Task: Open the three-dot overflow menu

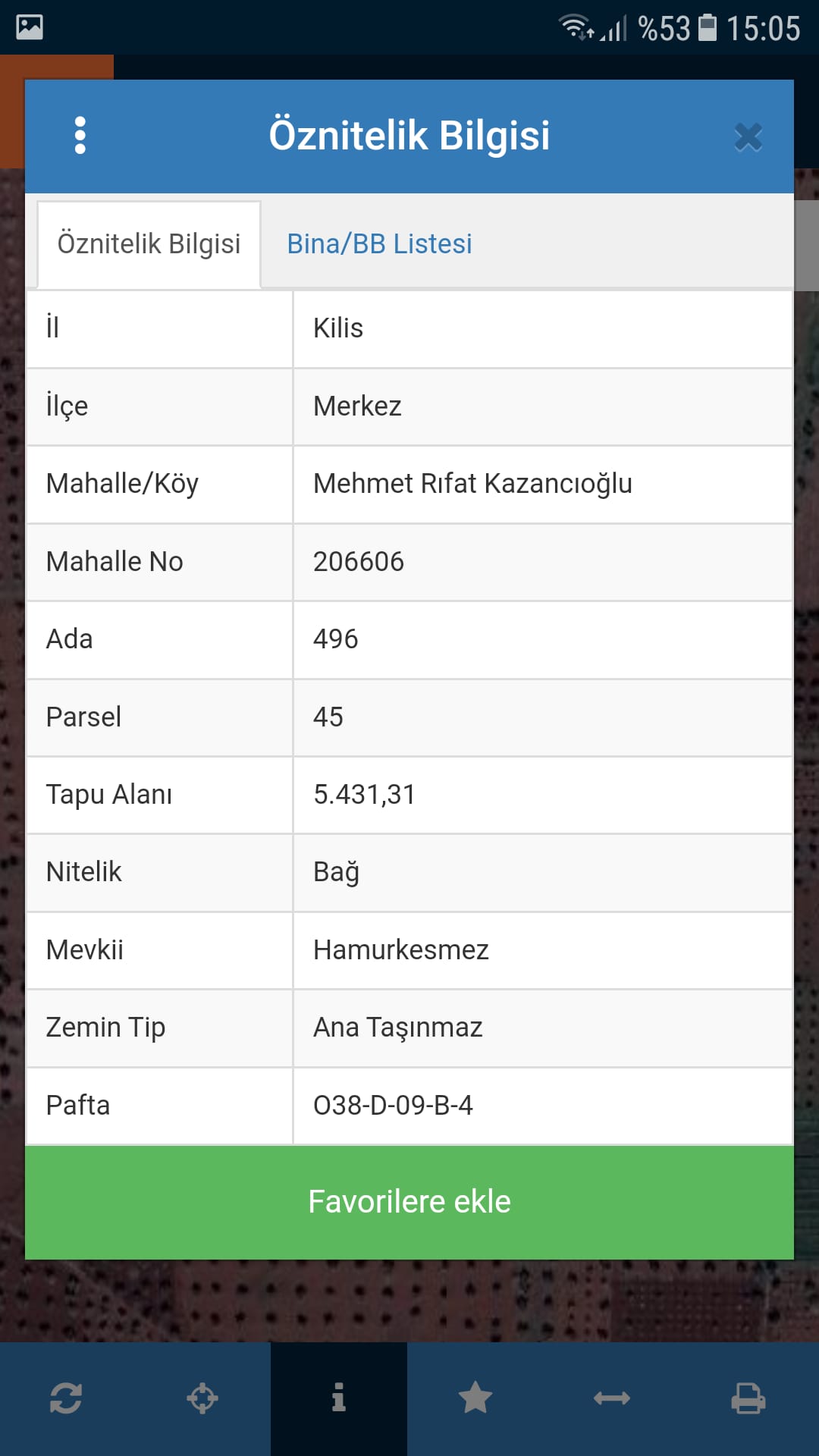Action: coord(80,136)
